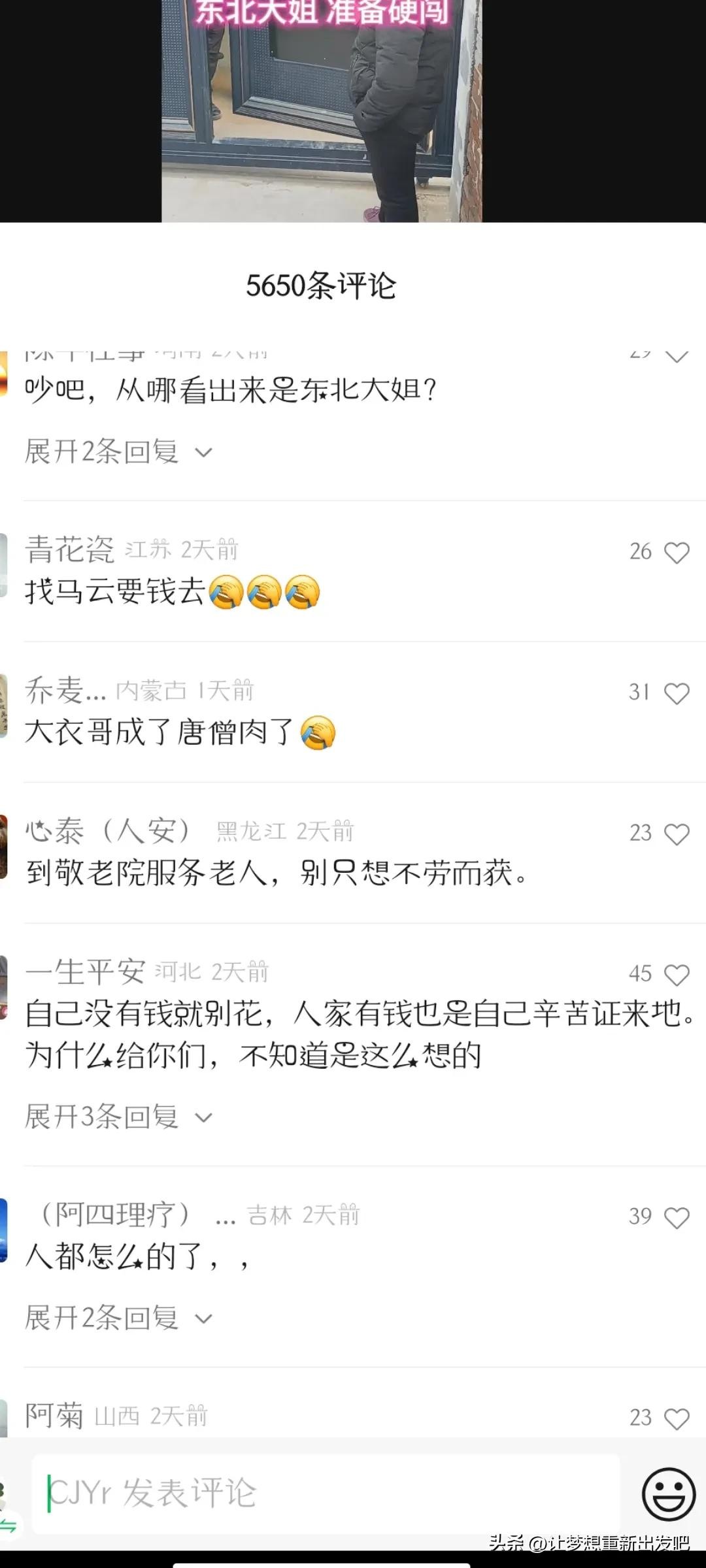706x1568 pixels.
Task: Expand 2 replies under 人都怎么的了 comment
Action: click(118, 1318)
